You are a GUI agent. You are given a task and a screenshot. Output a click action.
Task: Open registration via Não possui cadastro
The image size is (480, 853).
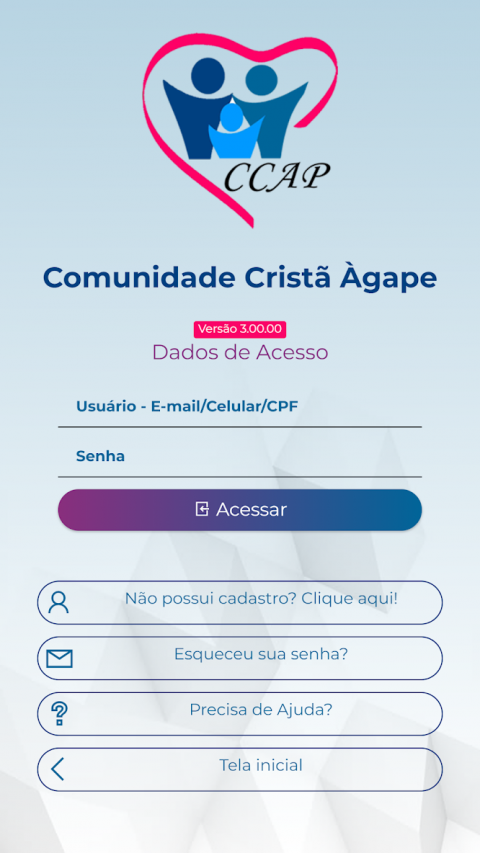click(x=239, y=602)
